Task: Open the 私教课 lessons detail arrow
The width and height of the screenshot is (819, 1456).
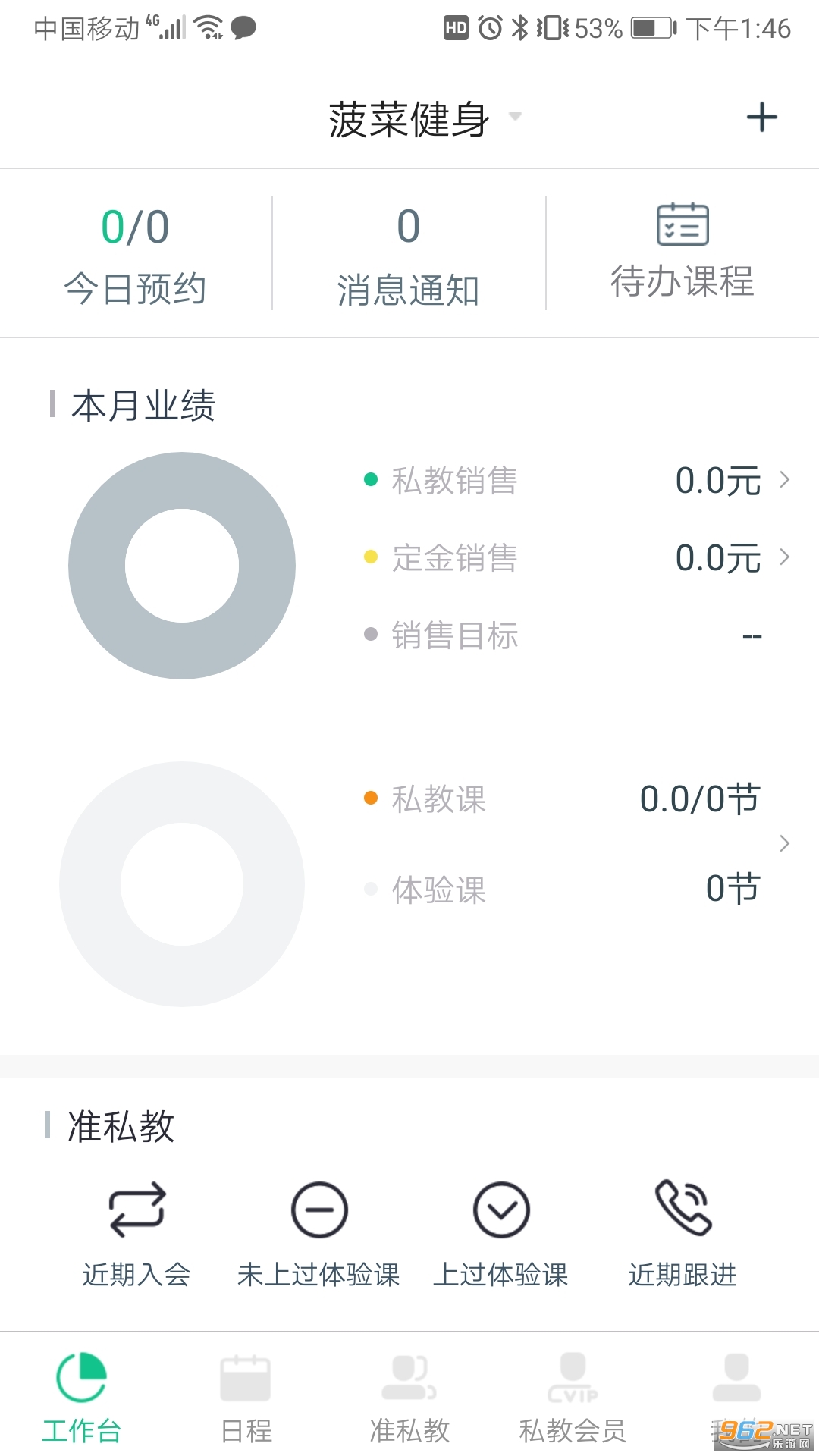Action: point(785,842)
